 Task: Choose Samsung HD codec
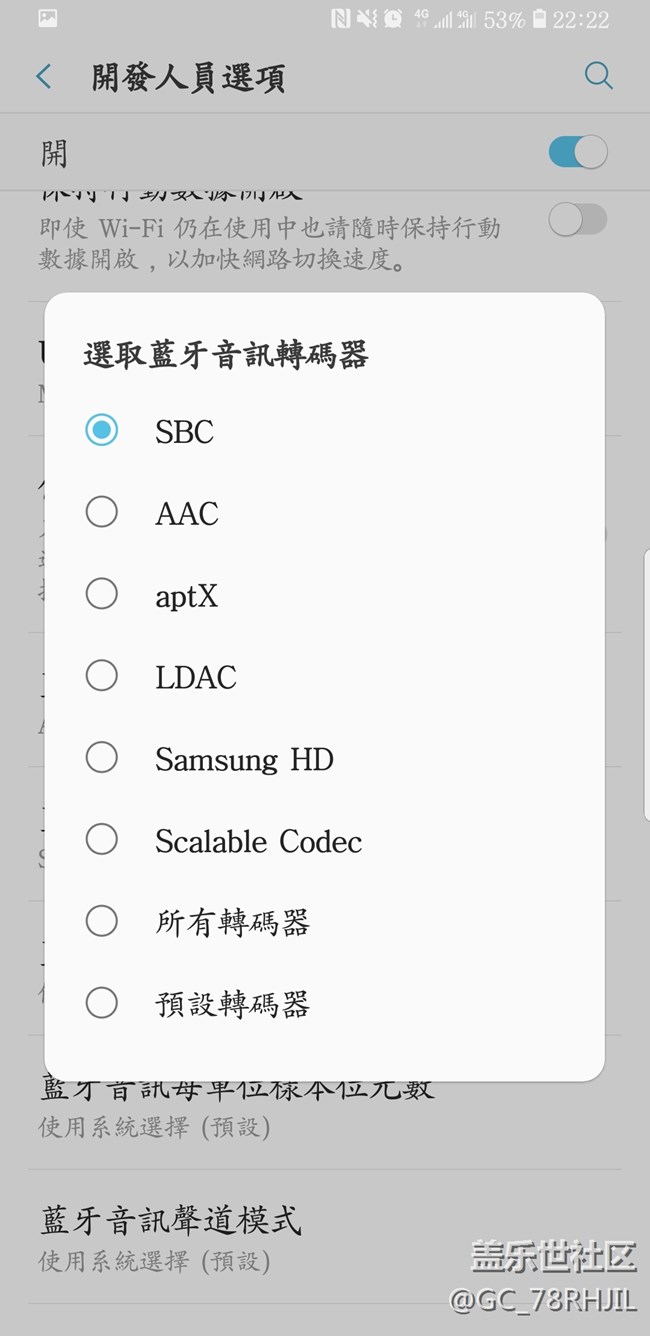coord(324,759)
